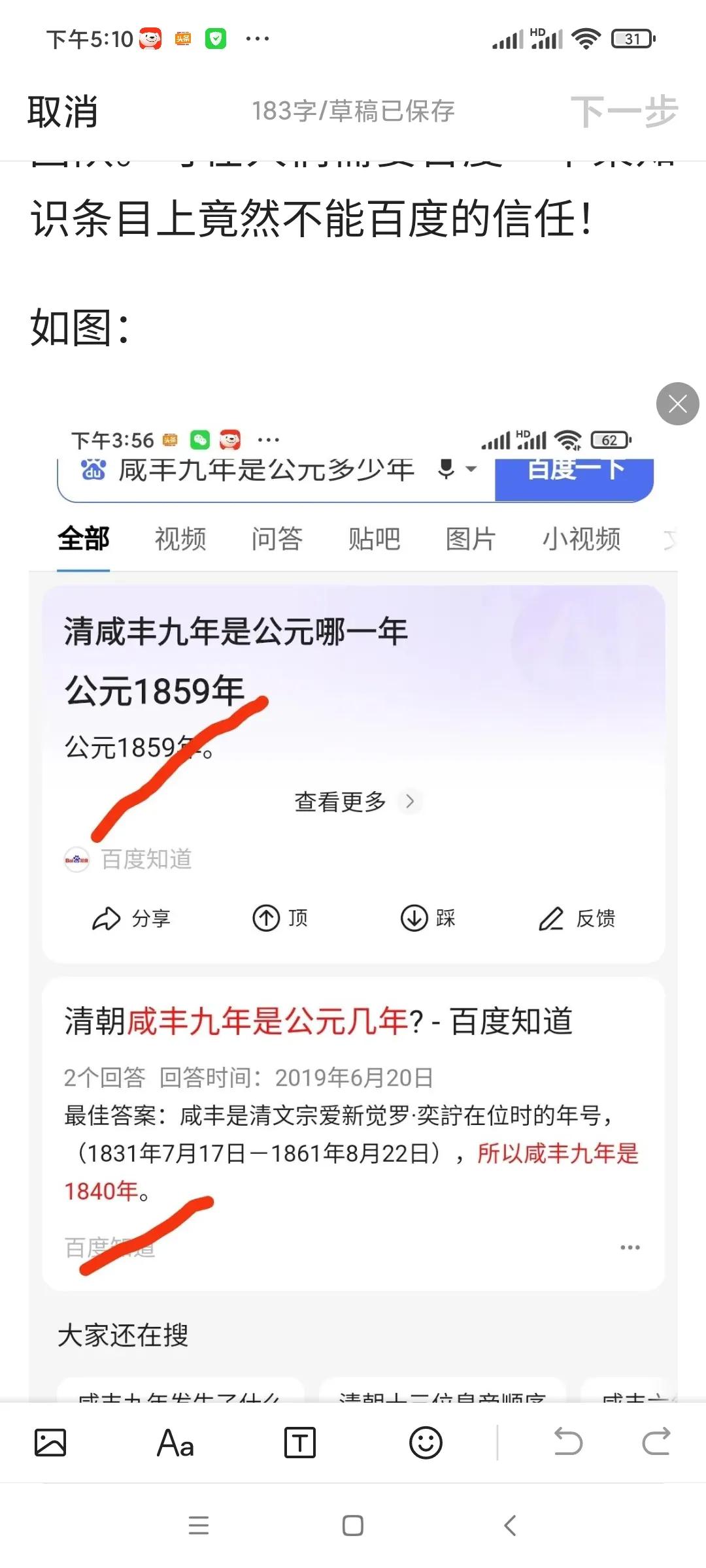The width and height of the screenshot is (706, 1568).
Task: Redo the reverted edit
Action: coord(656,1443)
